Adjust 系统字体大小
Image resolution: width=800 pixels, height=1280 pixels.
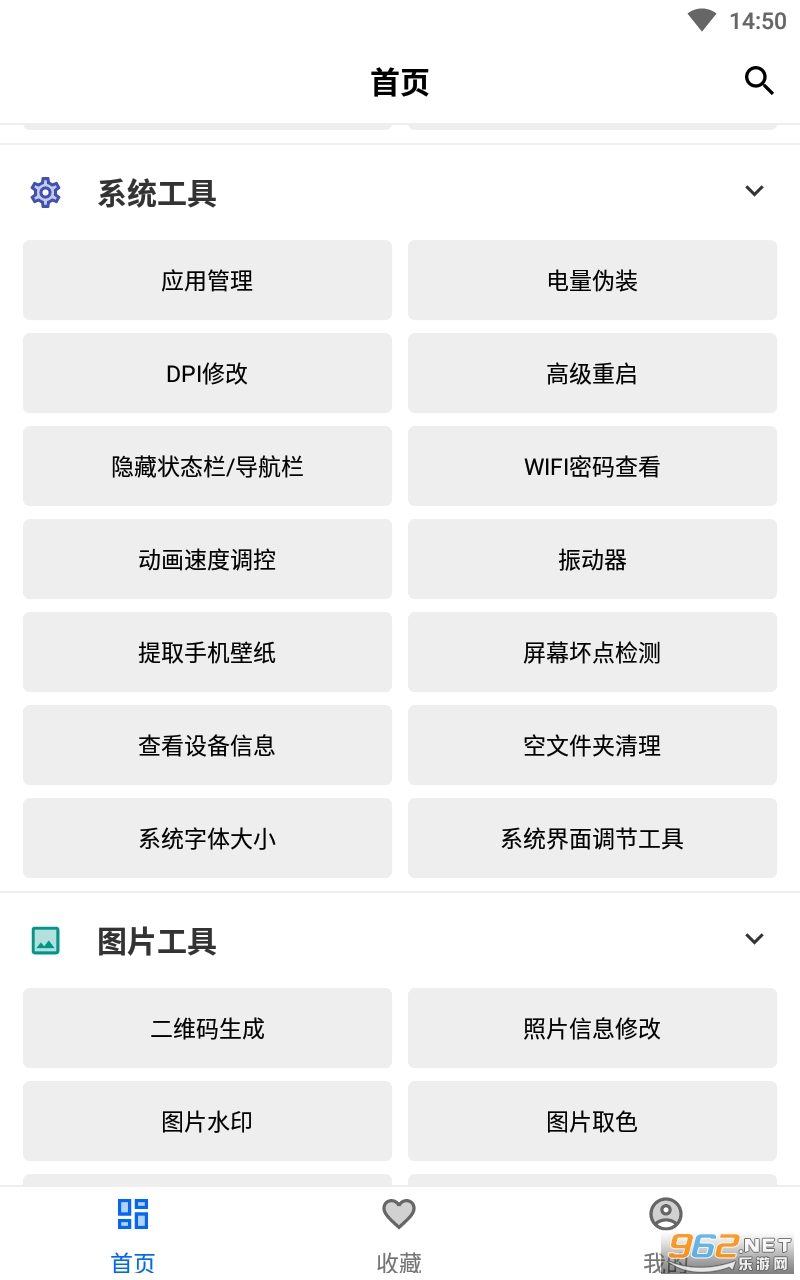(207, 838)
